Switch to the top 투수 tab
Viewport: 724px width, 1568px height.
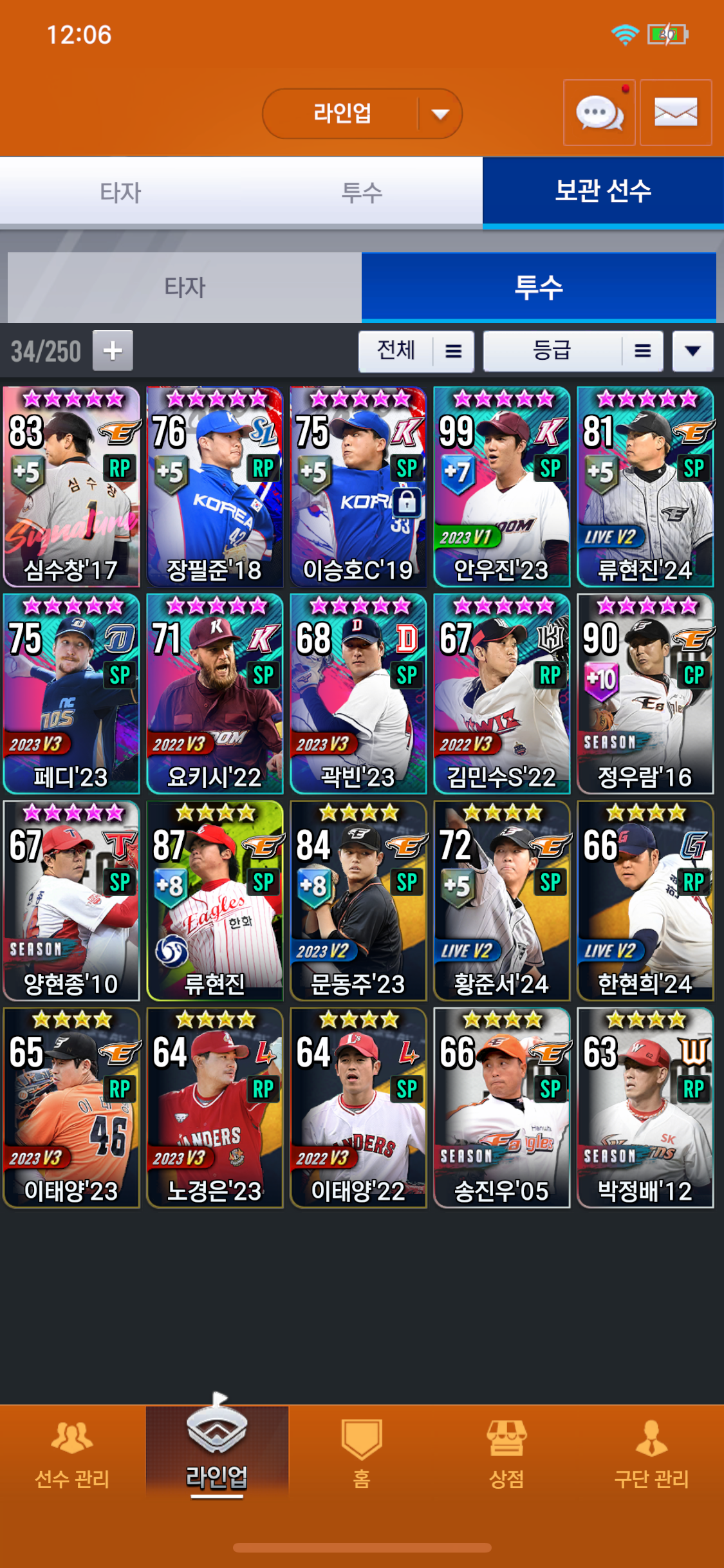pos(362,192)
